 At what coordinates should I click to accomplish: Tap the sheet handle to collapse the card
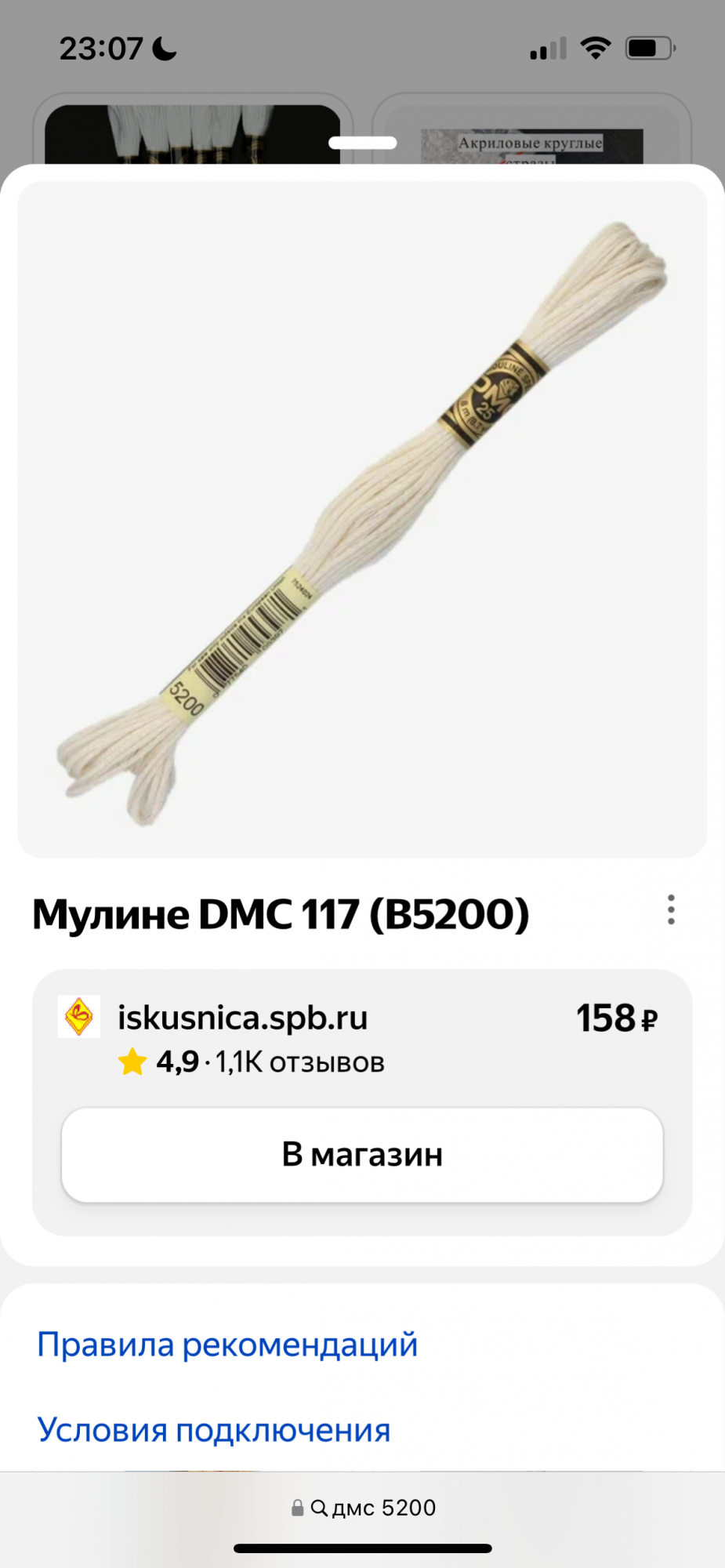362,143
